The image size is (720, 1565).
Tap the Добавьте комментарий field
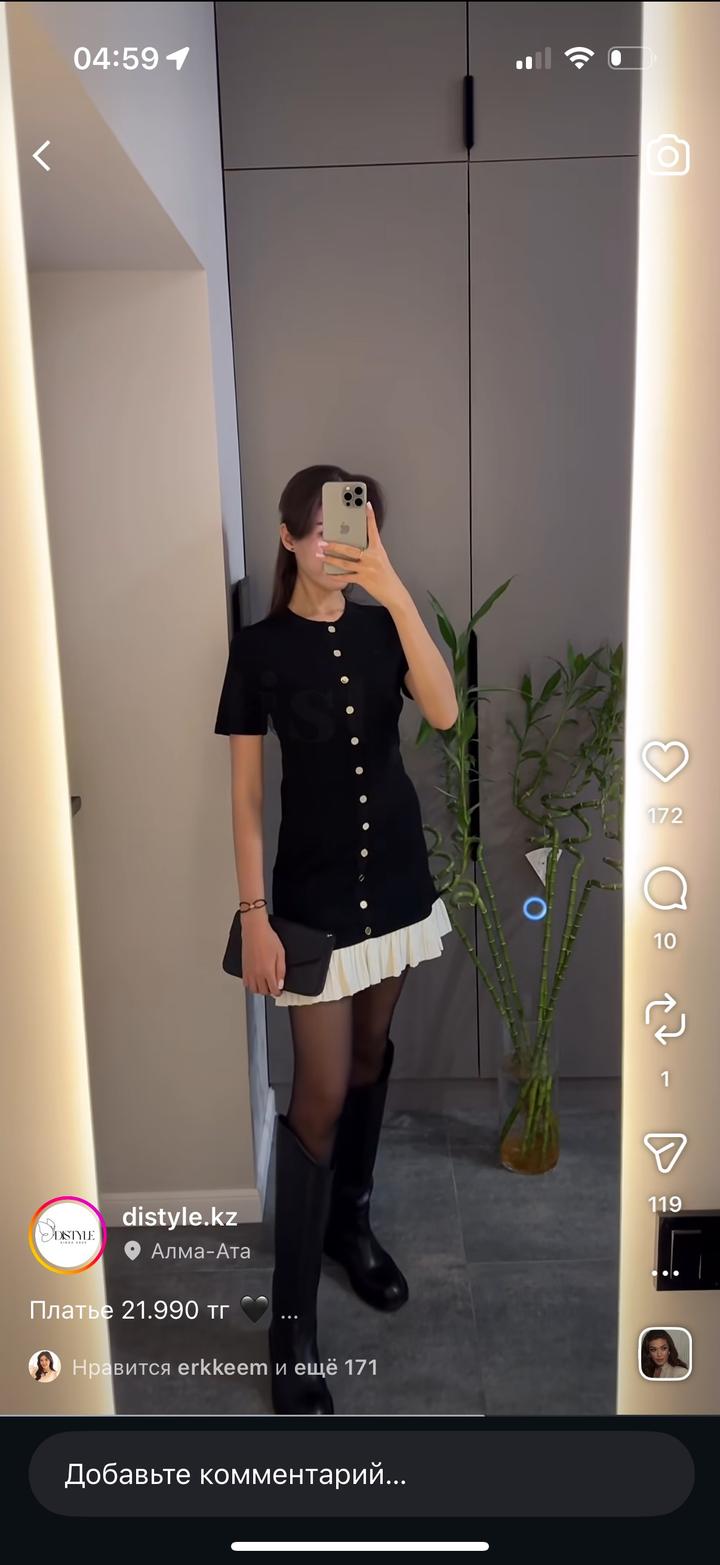tap(360, 1474)
